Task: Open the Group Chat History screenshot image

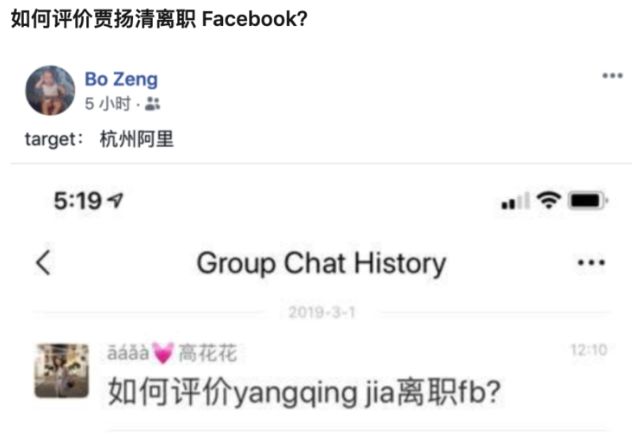Action: click(320, 300)
